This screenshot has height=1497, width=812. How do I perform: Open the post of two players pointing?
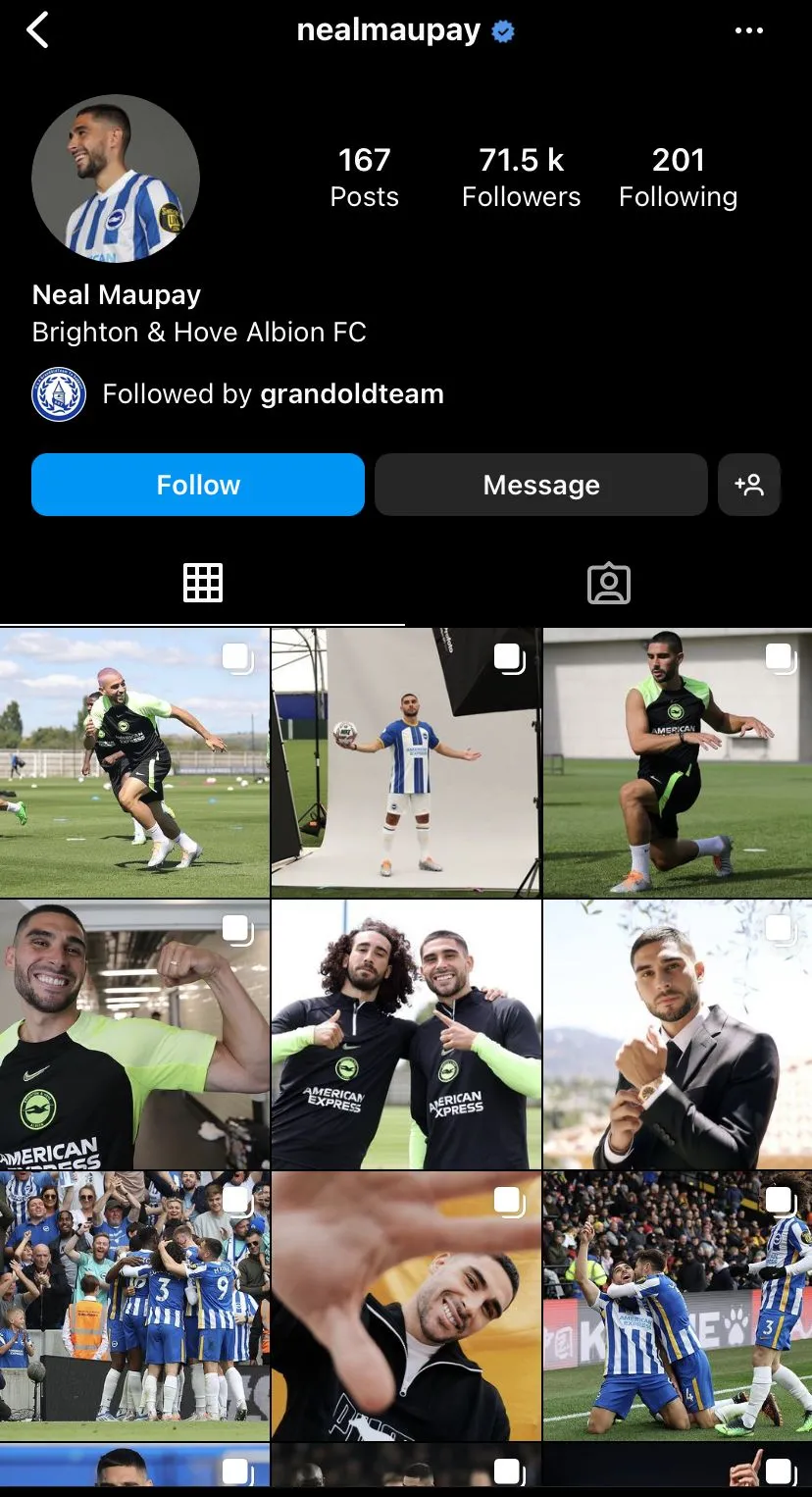406,1035
